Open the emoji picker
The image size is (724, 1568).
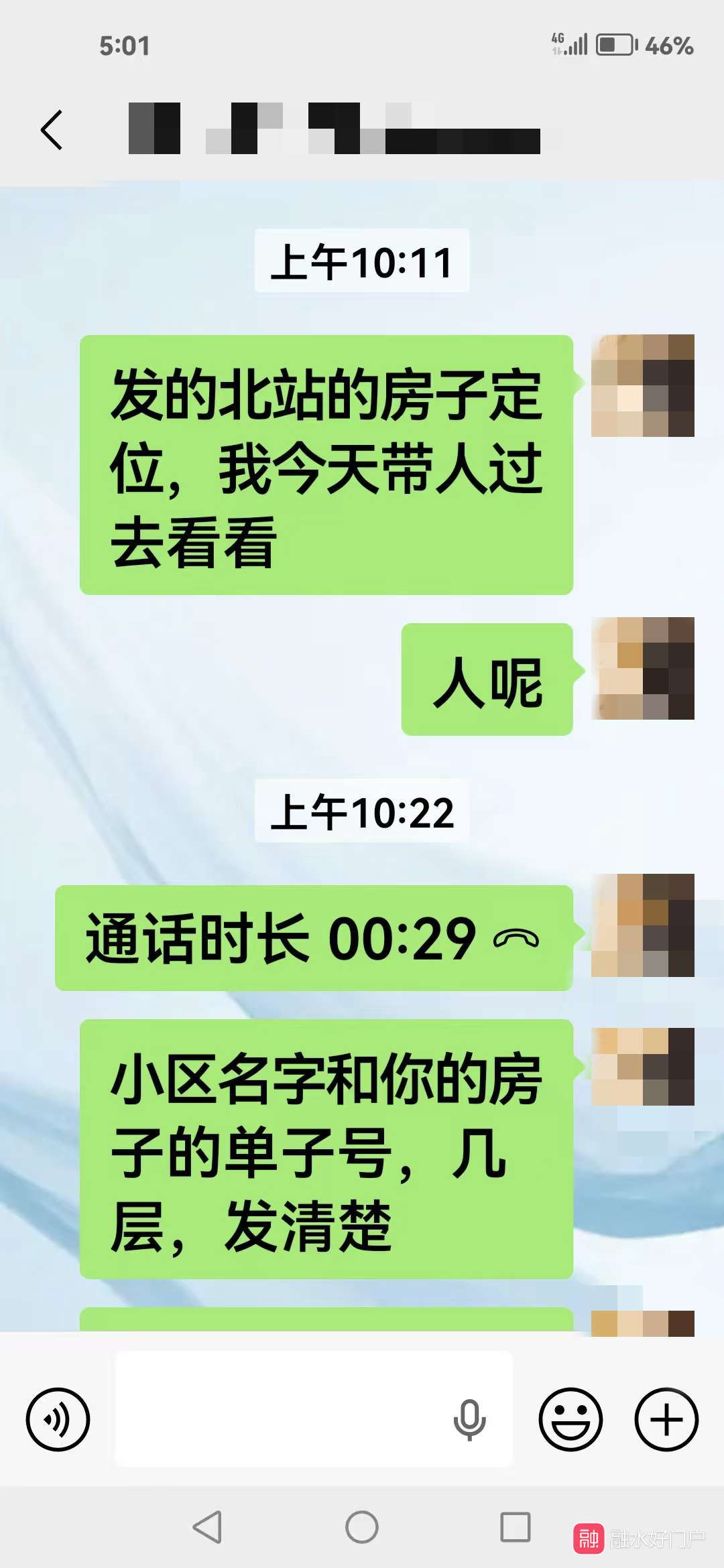coord(570,1419)
